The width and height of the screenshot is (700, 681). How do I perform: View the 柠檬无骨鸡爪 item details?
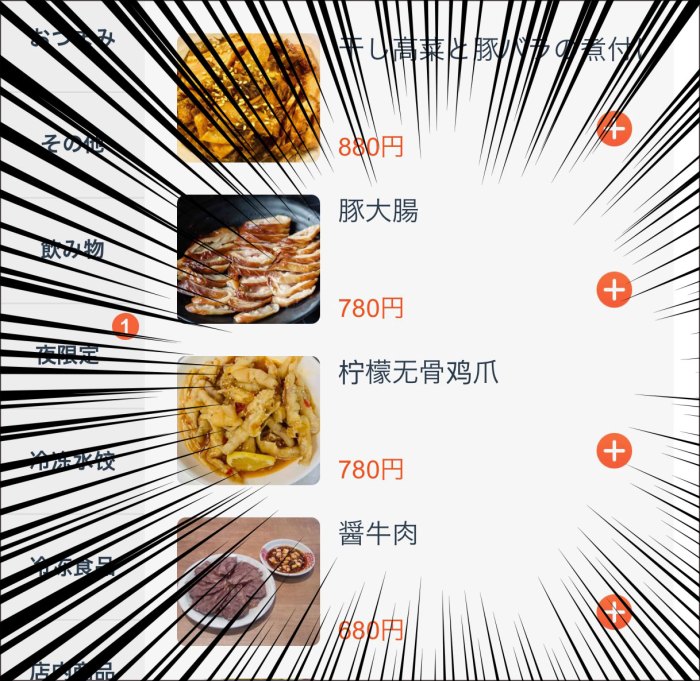[418, 374]
